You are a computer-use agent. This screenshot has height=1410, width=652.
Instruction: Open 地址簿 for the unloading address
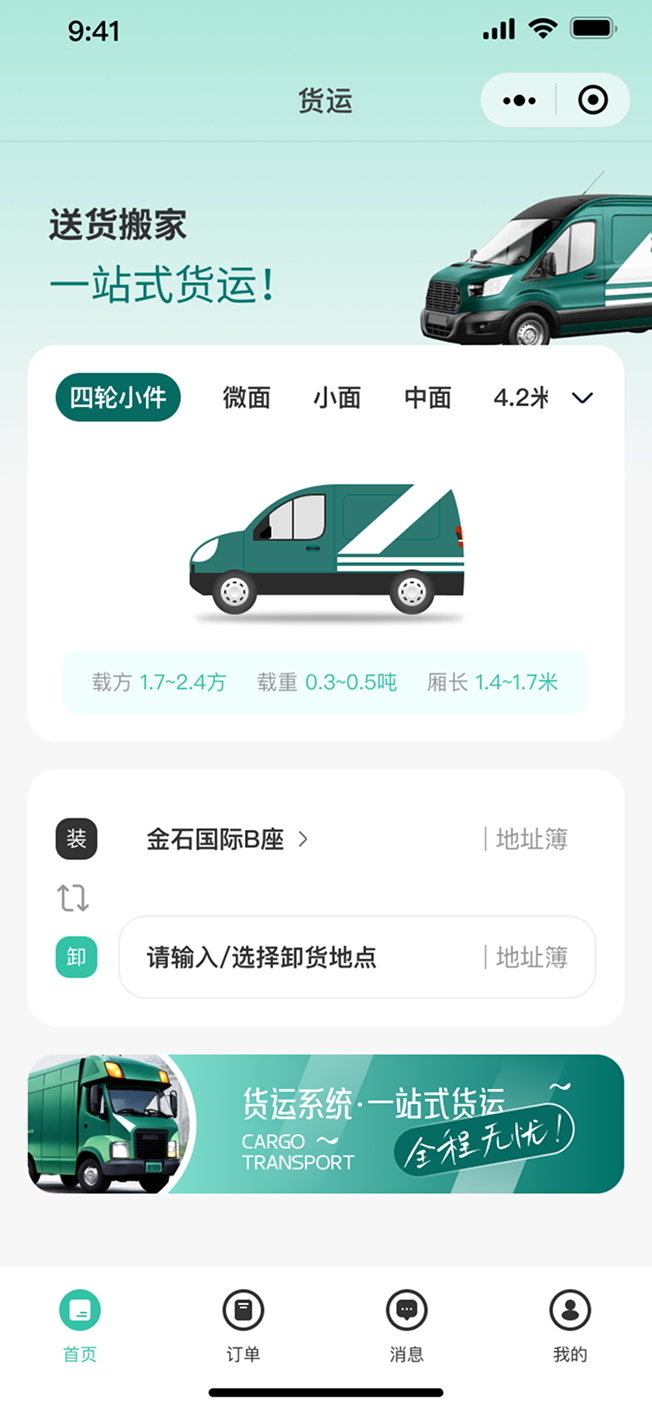click(x=531, y=957)
